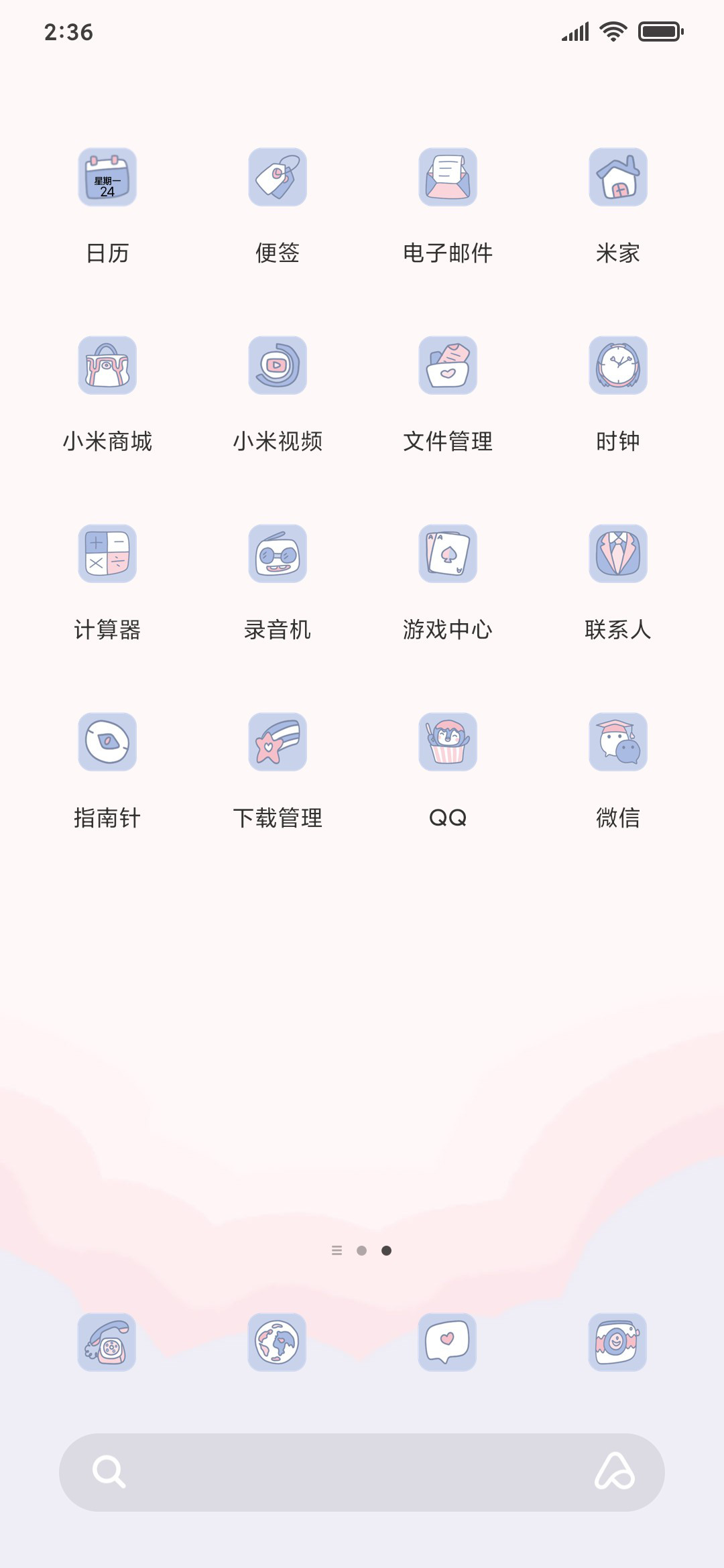Open the 米家 app
The height and width of the screenshot is (1568, 724).
click(618, 177)
